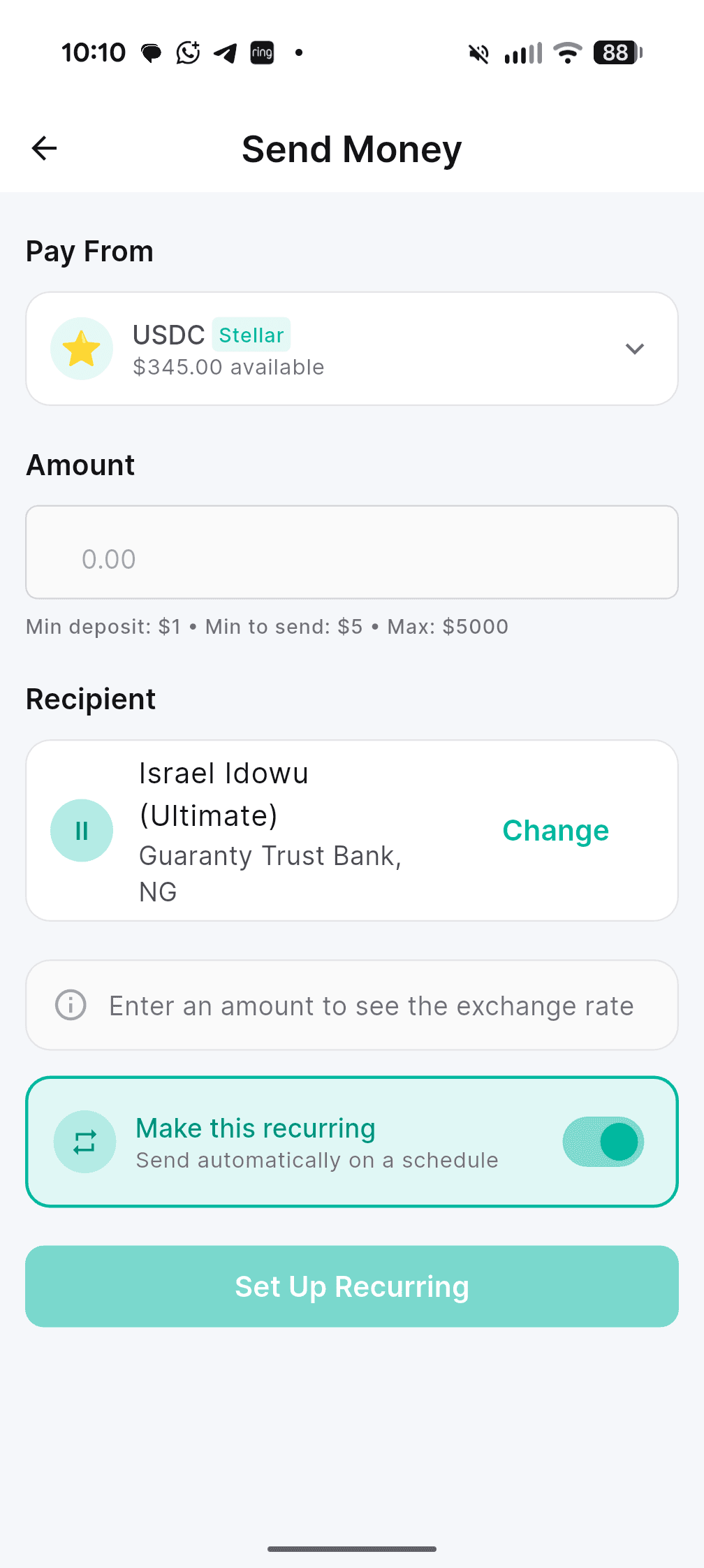Image resolution: width=704 pixels, height=1568 pixels.
Task: Disable the Make this recurring toggle
Action: [603, 1142]
